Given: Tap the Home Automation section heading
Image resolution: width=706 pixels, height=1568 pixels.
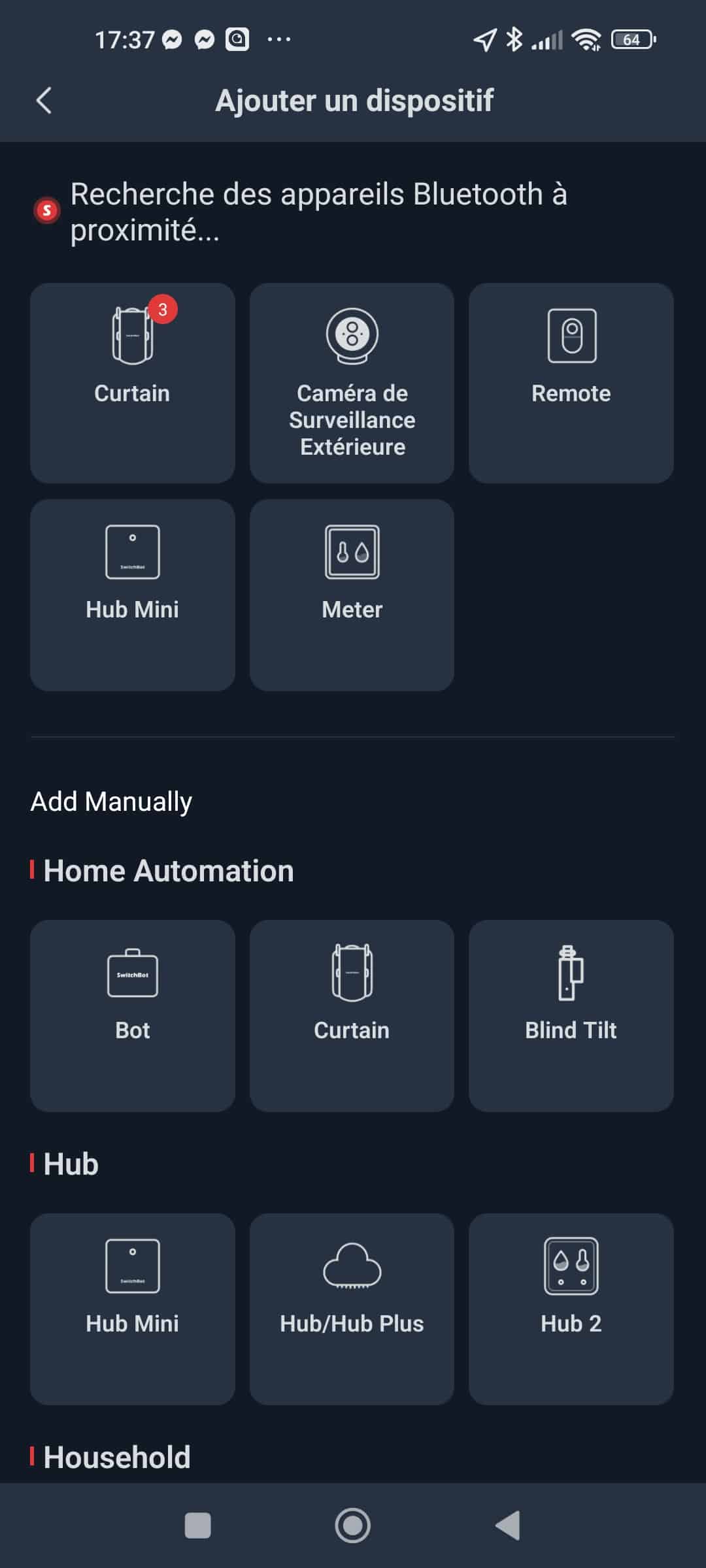Looking at the screenshot, I should tap(167, 870).
